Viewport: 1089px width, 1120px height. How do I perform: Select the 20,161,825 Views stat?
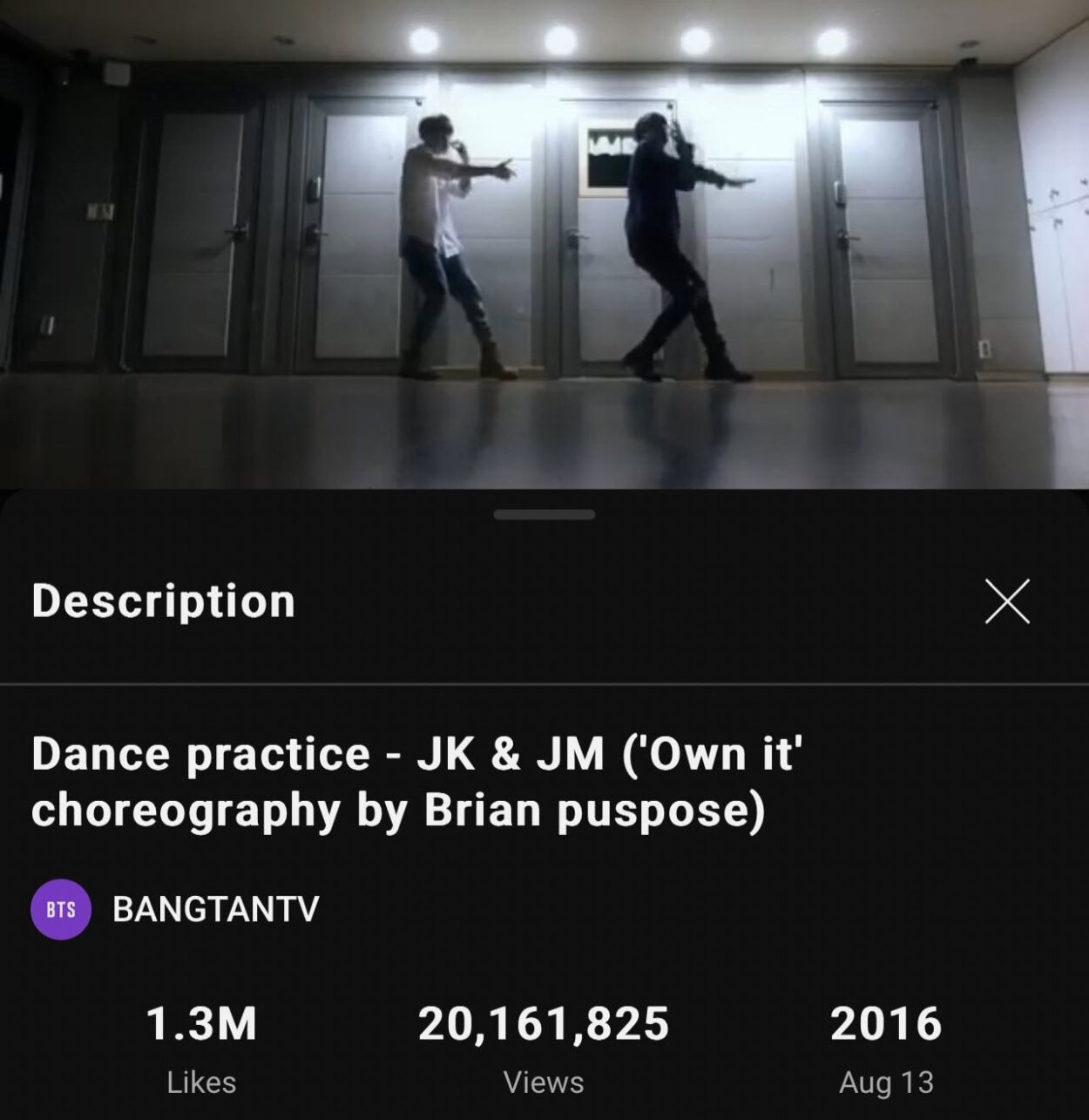542,1025
